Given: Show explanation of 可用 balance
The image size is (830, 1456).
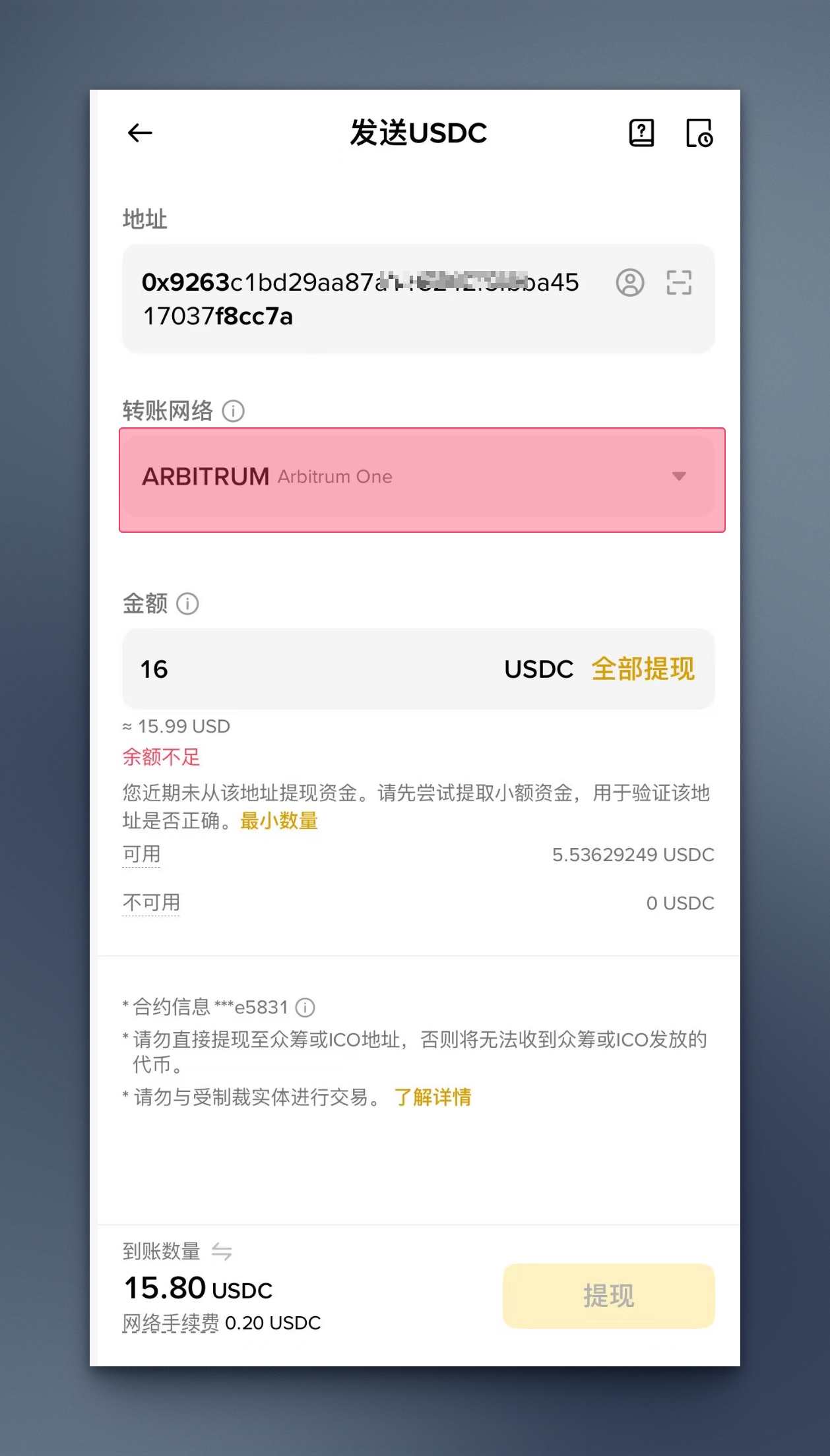Looking at the screenshot, I should [142, 855].
